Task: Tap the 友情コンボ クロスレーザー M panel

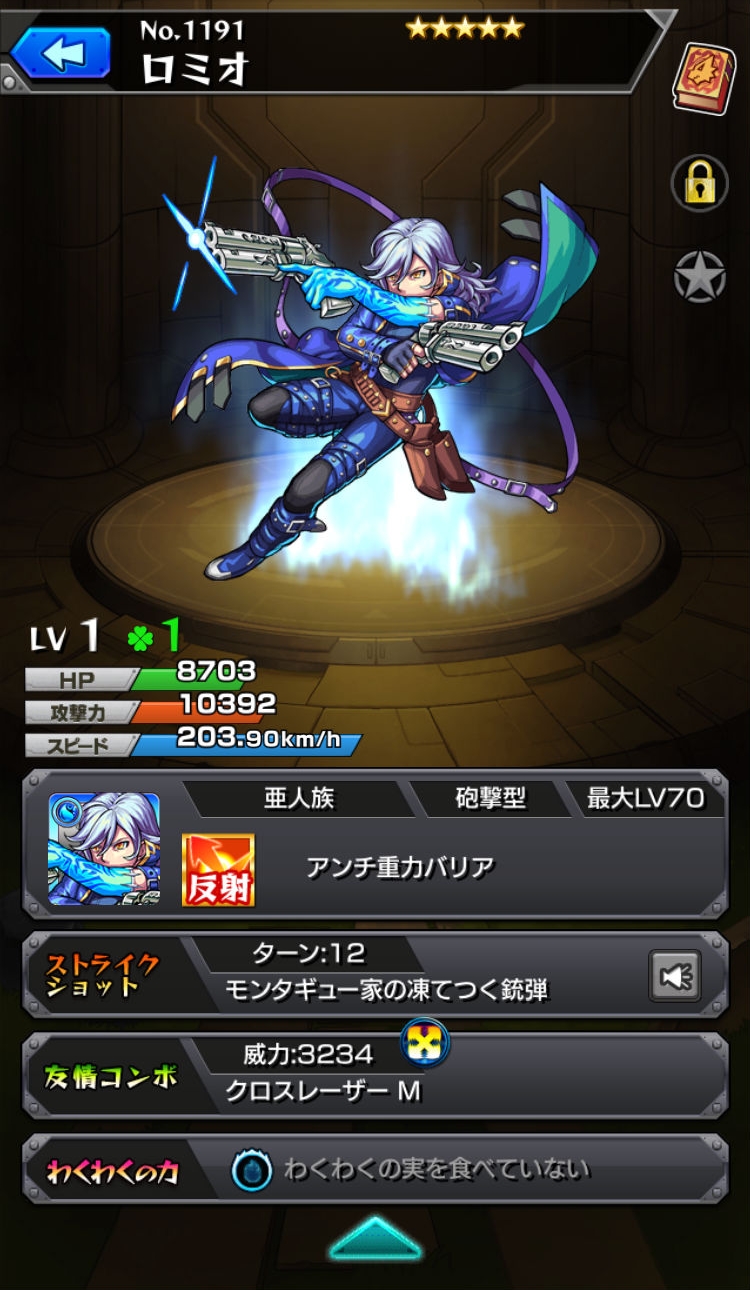Action: tap(375, 1074)
